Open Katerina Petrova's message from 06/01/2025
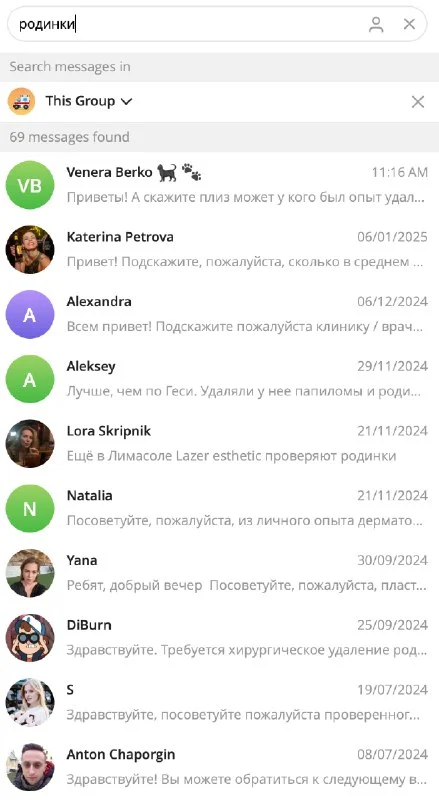This screenshot has height=800, width=439. 220,249
